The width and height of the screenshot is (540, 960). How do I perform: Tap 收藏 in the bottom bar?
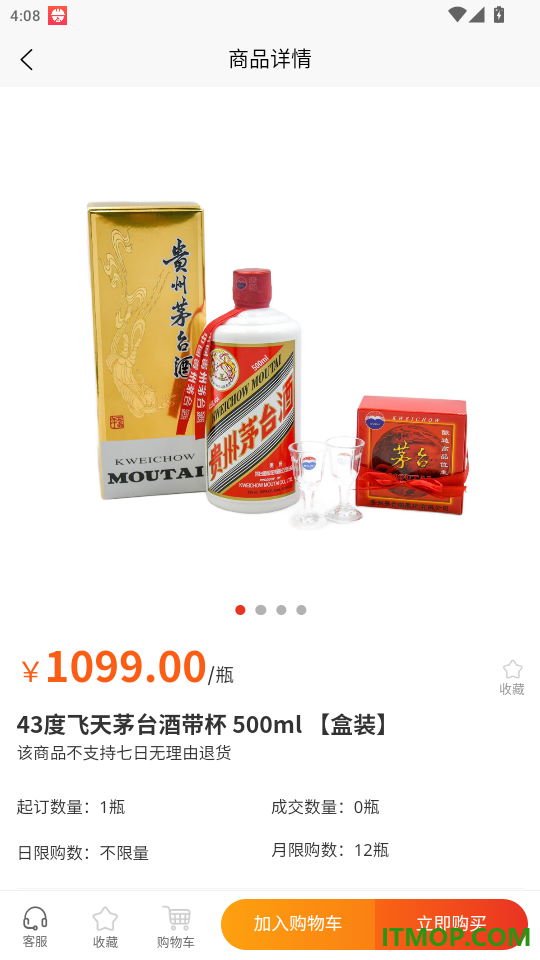(x=105, y=928)
